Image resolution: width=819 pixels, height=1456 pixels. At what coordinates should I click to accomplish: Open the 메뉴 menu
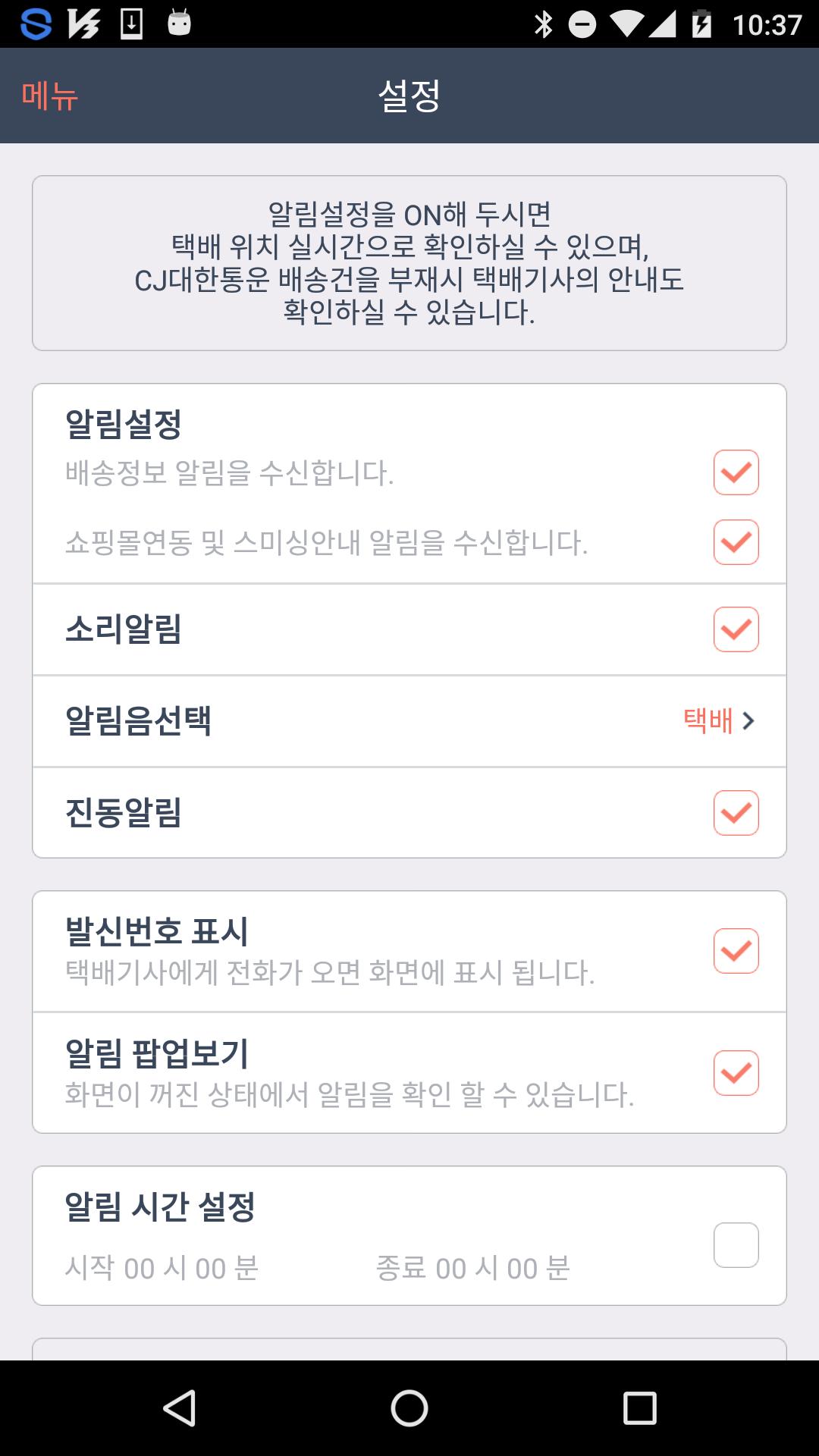click(x=50, y=96)
